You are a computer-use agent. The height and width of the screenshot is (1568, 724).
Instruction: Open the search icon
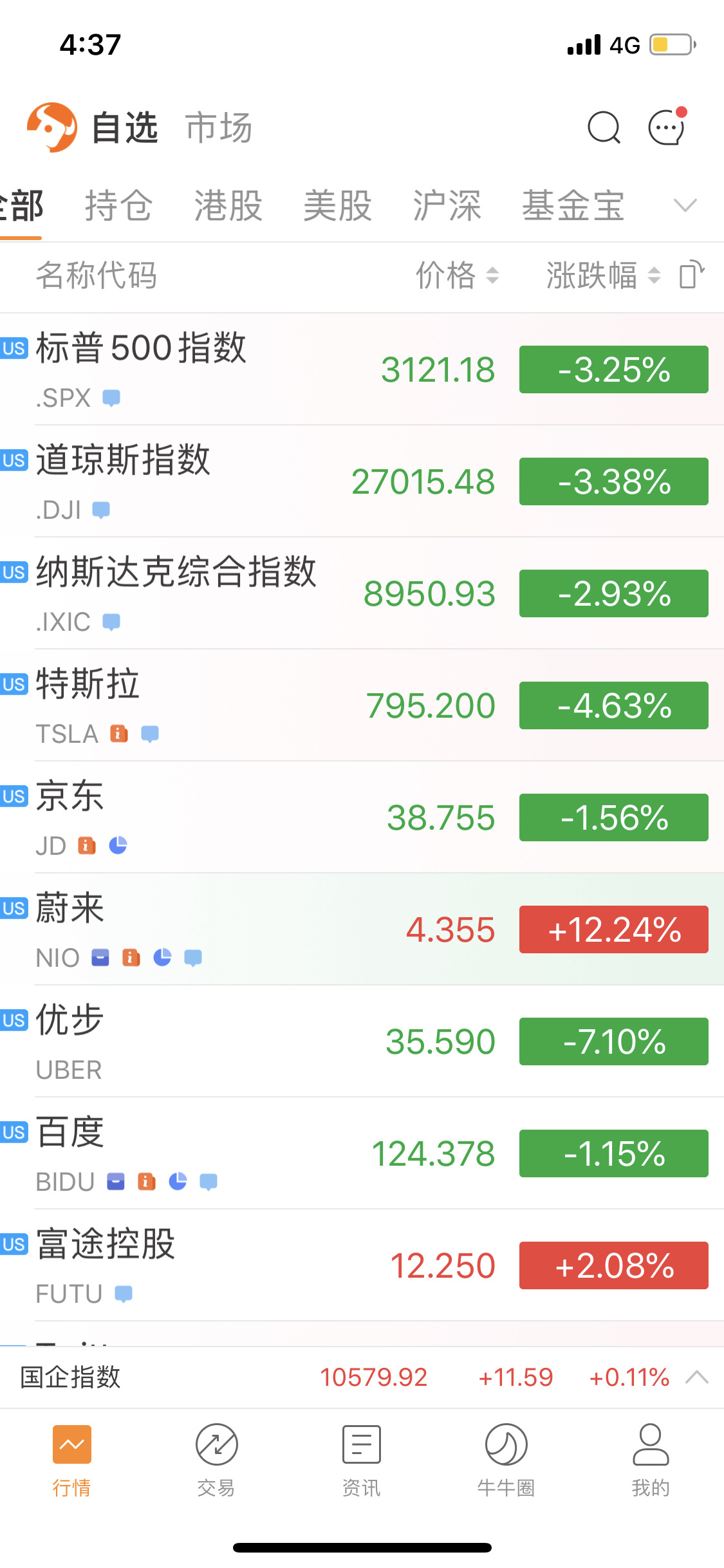[x=604, y=127]
